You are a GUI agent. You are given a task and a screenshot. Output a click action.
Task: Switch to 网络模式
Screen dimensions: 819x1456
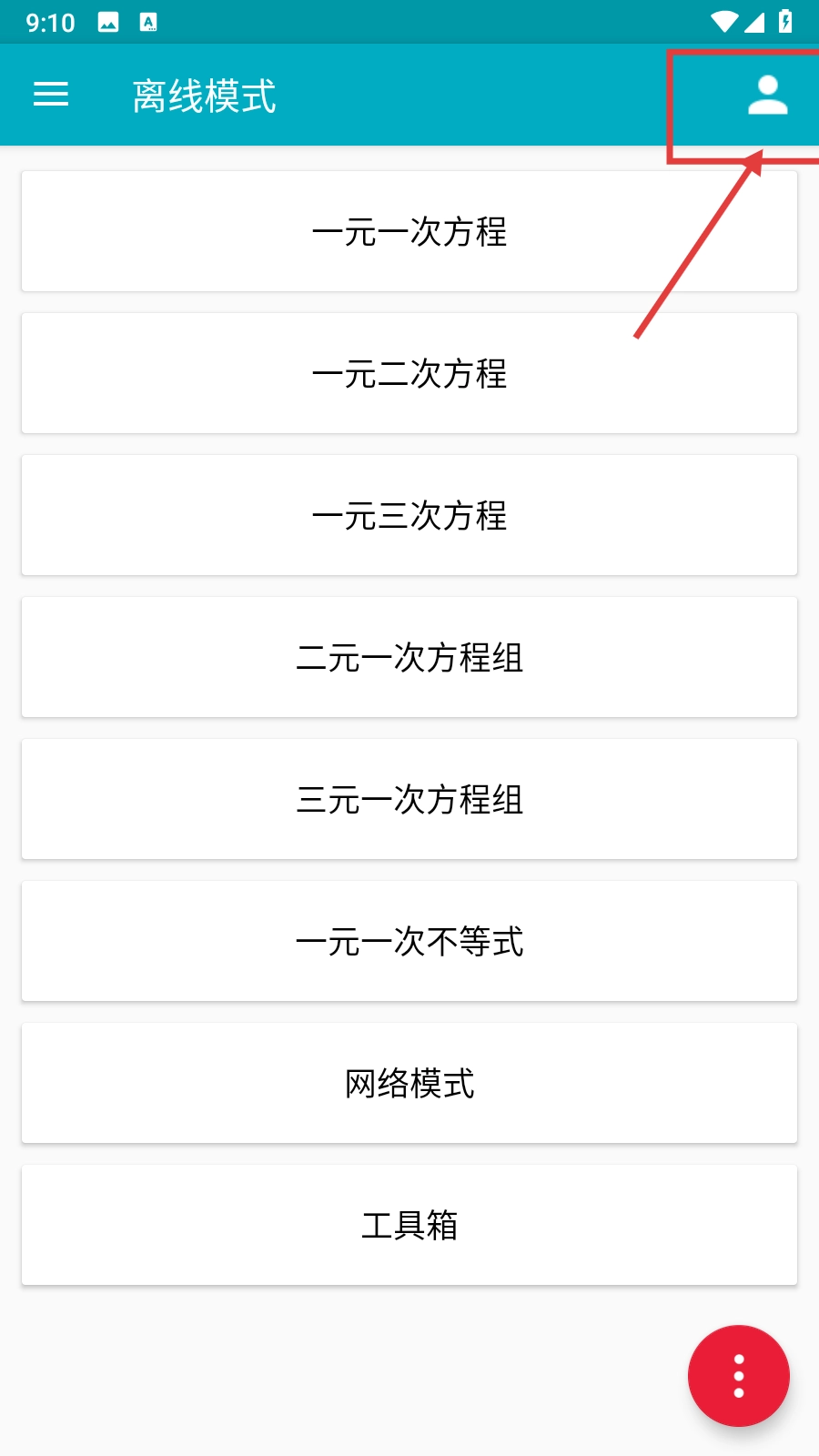(x=409, y=1083)
